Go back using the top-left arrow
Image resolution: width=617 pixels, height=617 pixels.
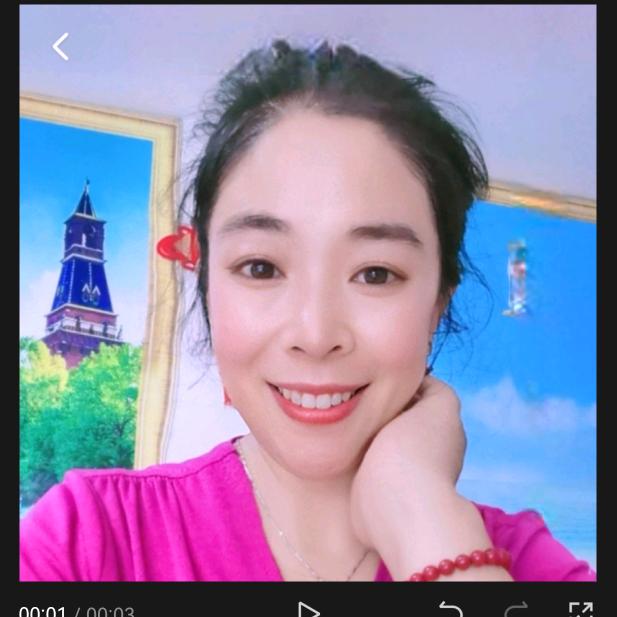(x=61, y=46)
